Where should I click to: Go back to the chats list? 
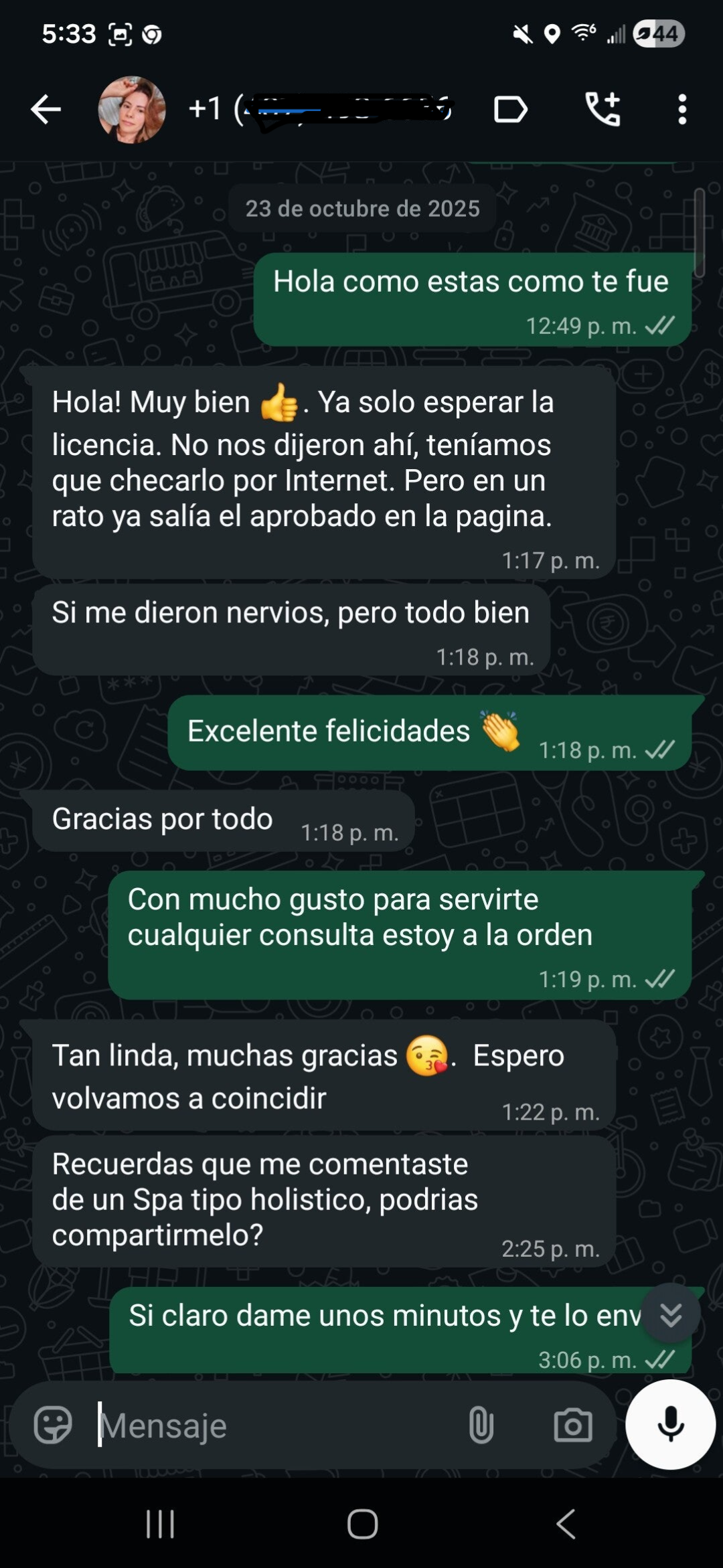pyautogui.click(x=46, y=109)
